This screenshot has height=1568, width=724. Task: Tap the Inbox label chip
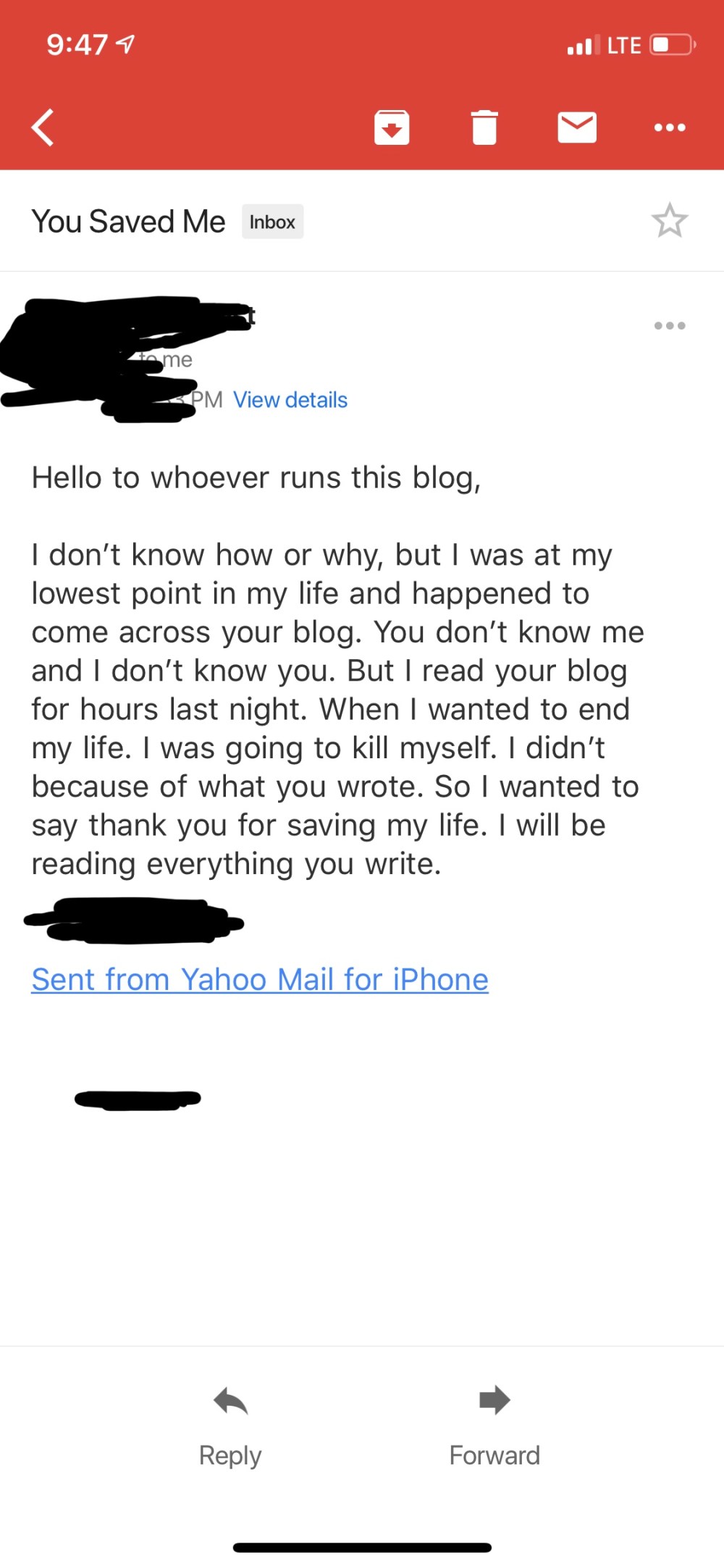click(272, 222)
